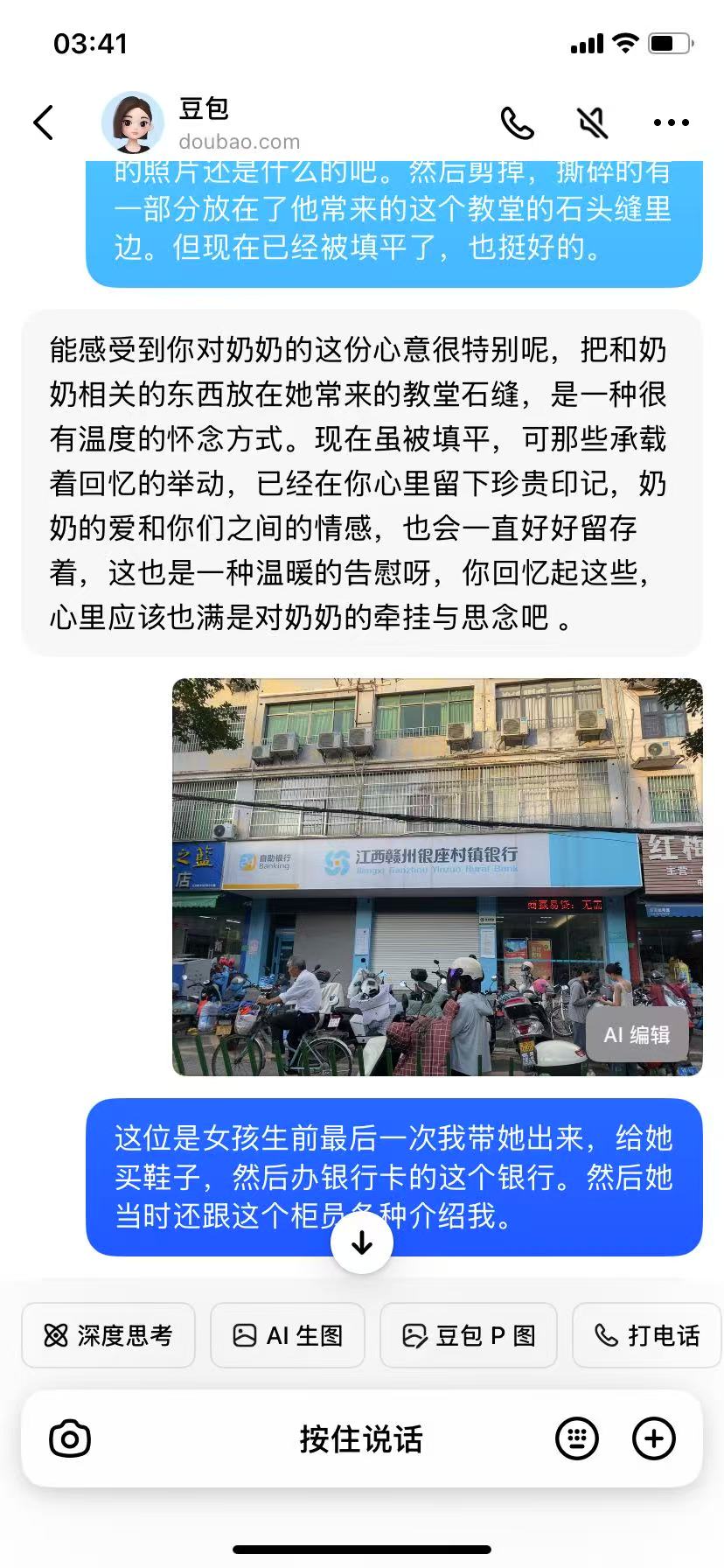The width and height of the screenshot is (724, 1568).
Task: Open 豆包 P 图 tool
Action: click(469, 1335)
